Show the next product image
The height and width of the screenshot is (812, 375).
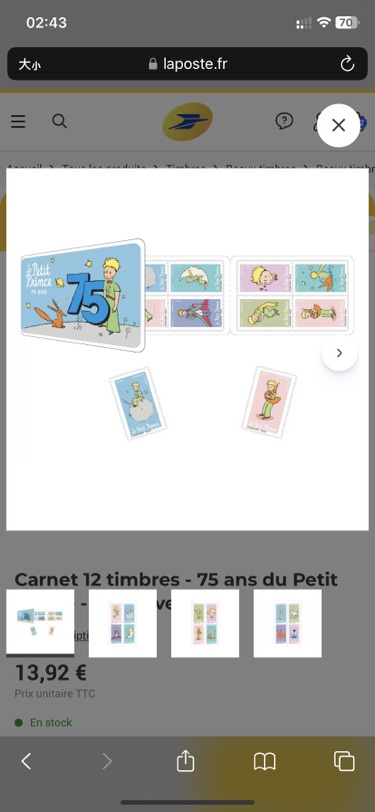[x=339, y=353]
